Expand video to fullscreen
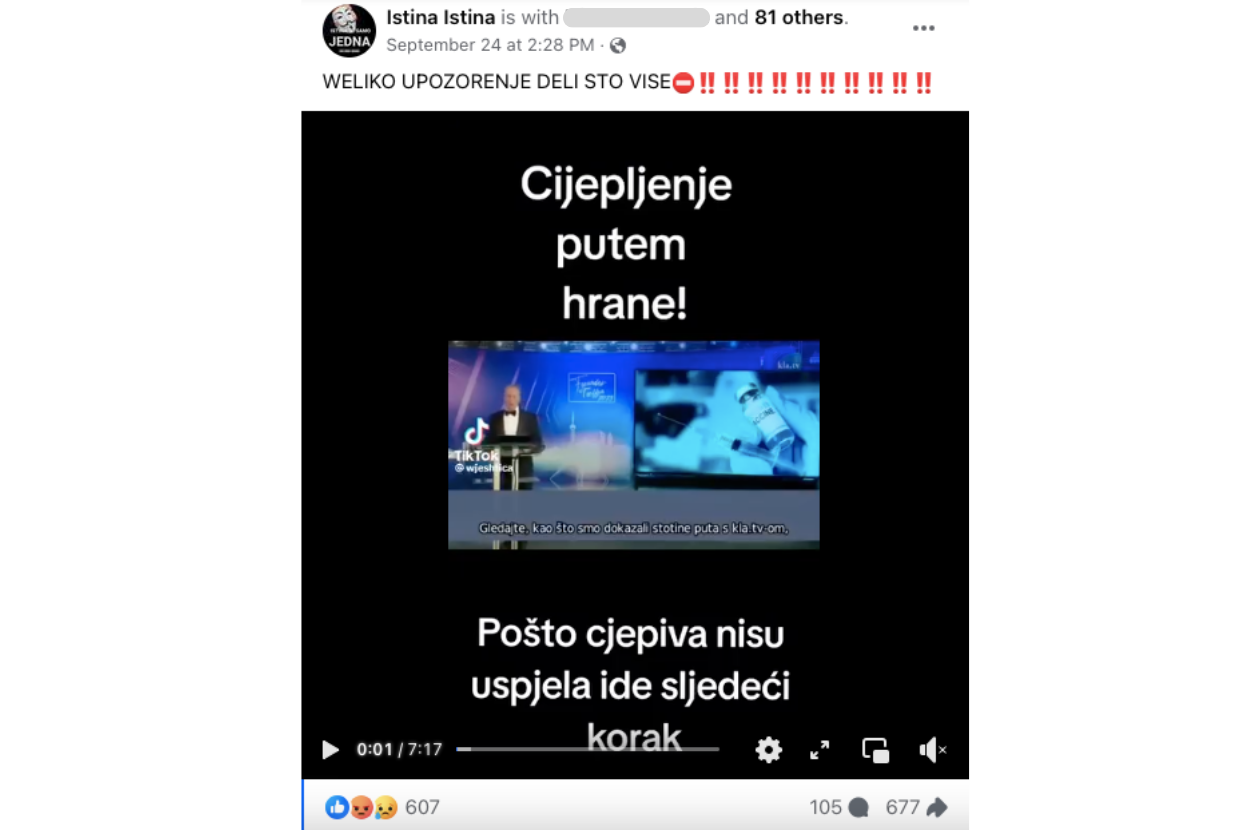Image resolution: width=1250 pixels, height=830 pixels. coord(820,750)
